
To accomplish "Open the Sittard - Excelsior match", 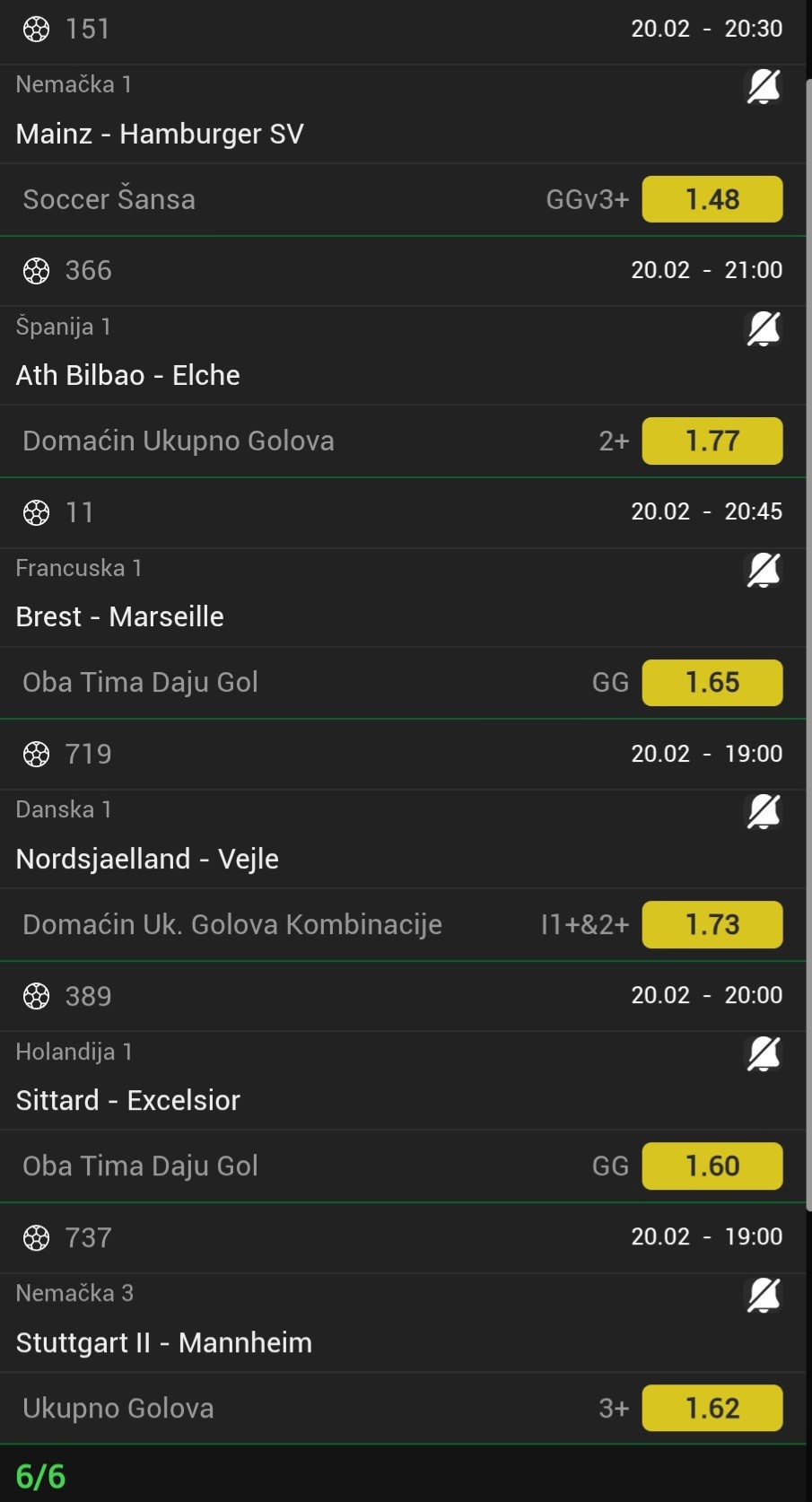I will pos(128,1100).
